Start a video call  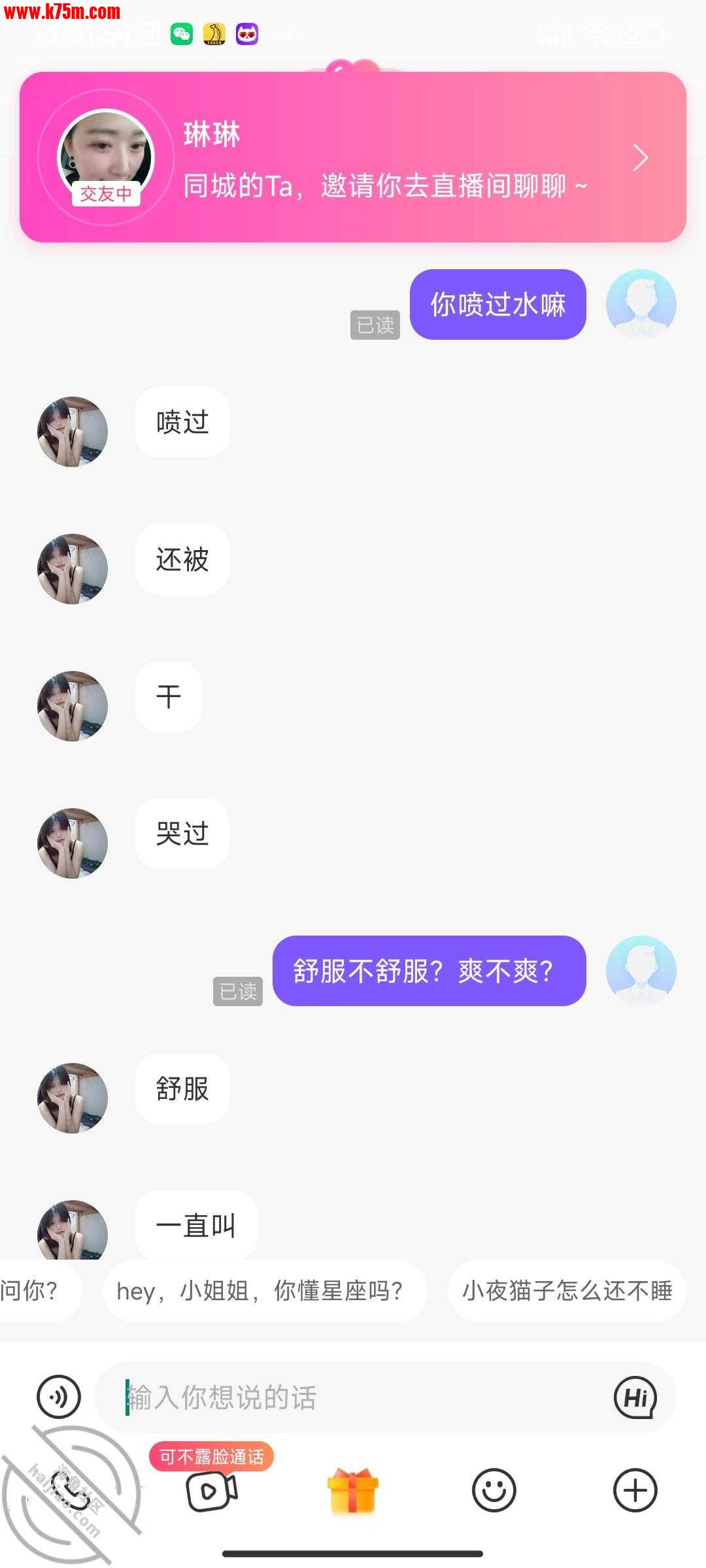pyautogui.click(x=212, y=1491)
